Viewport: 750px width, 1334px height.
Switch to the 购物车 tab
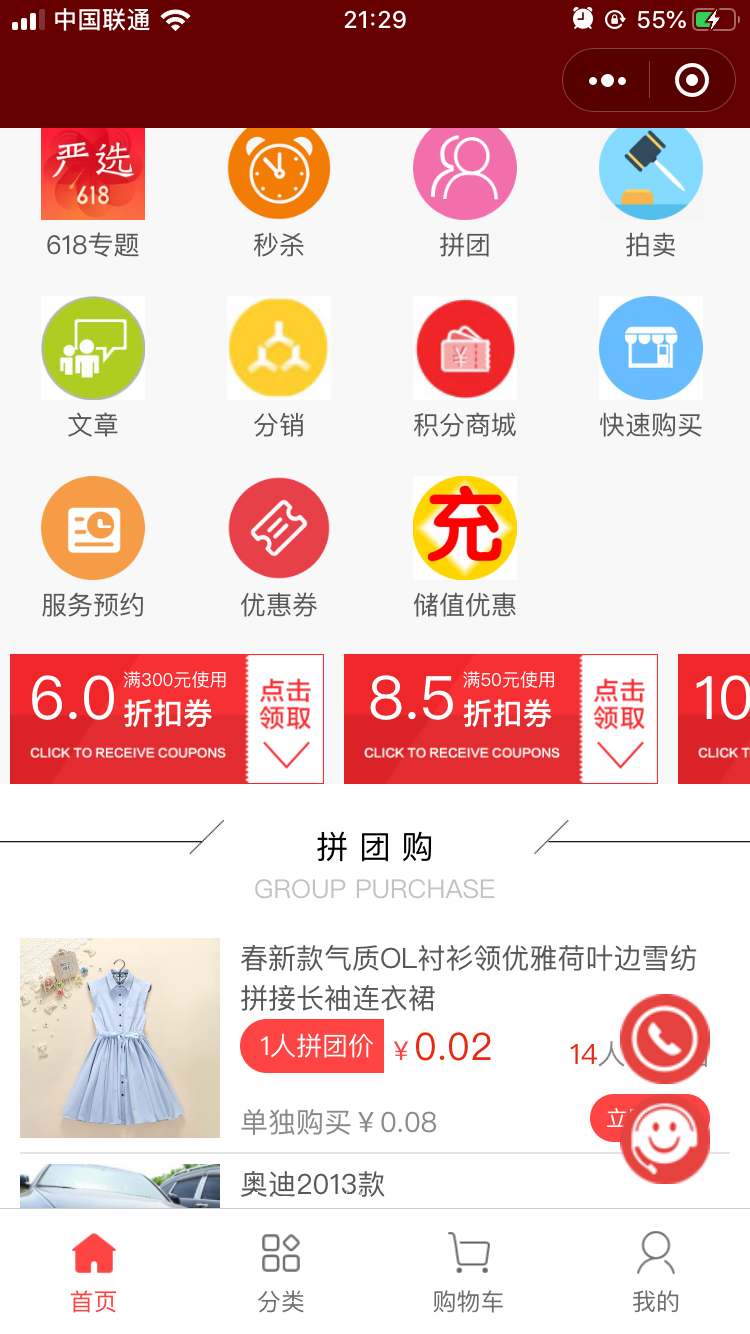468,1272
